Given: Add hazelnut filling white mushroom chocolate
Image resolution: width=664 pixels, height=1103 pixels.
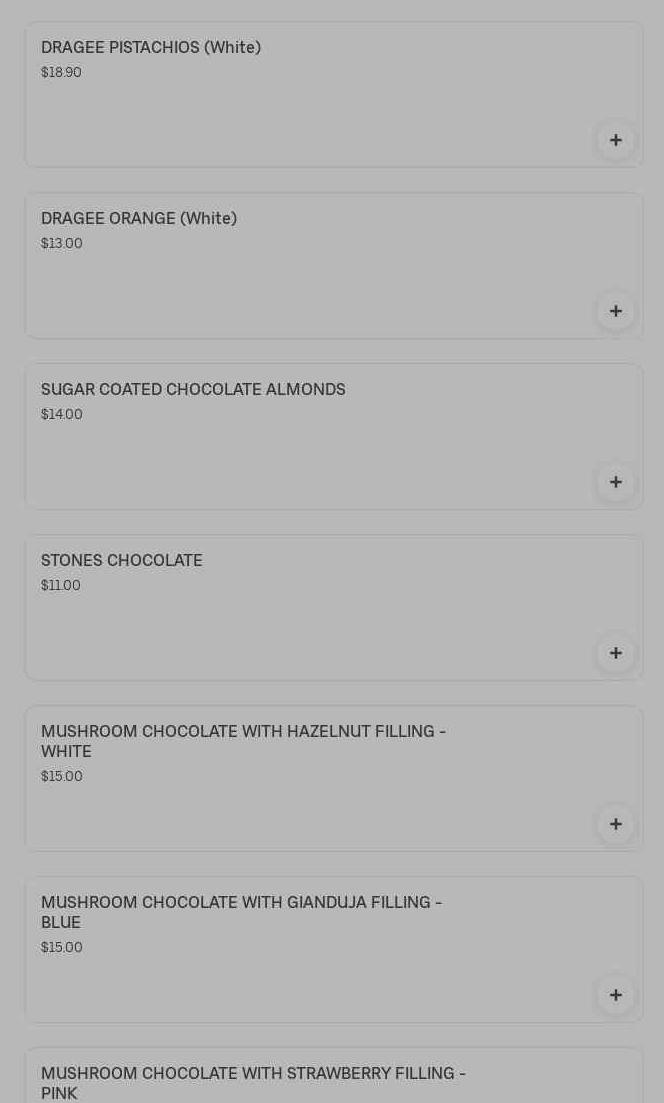Looking at the screenshot, I should pyautogui.click(x=616, y=824).
